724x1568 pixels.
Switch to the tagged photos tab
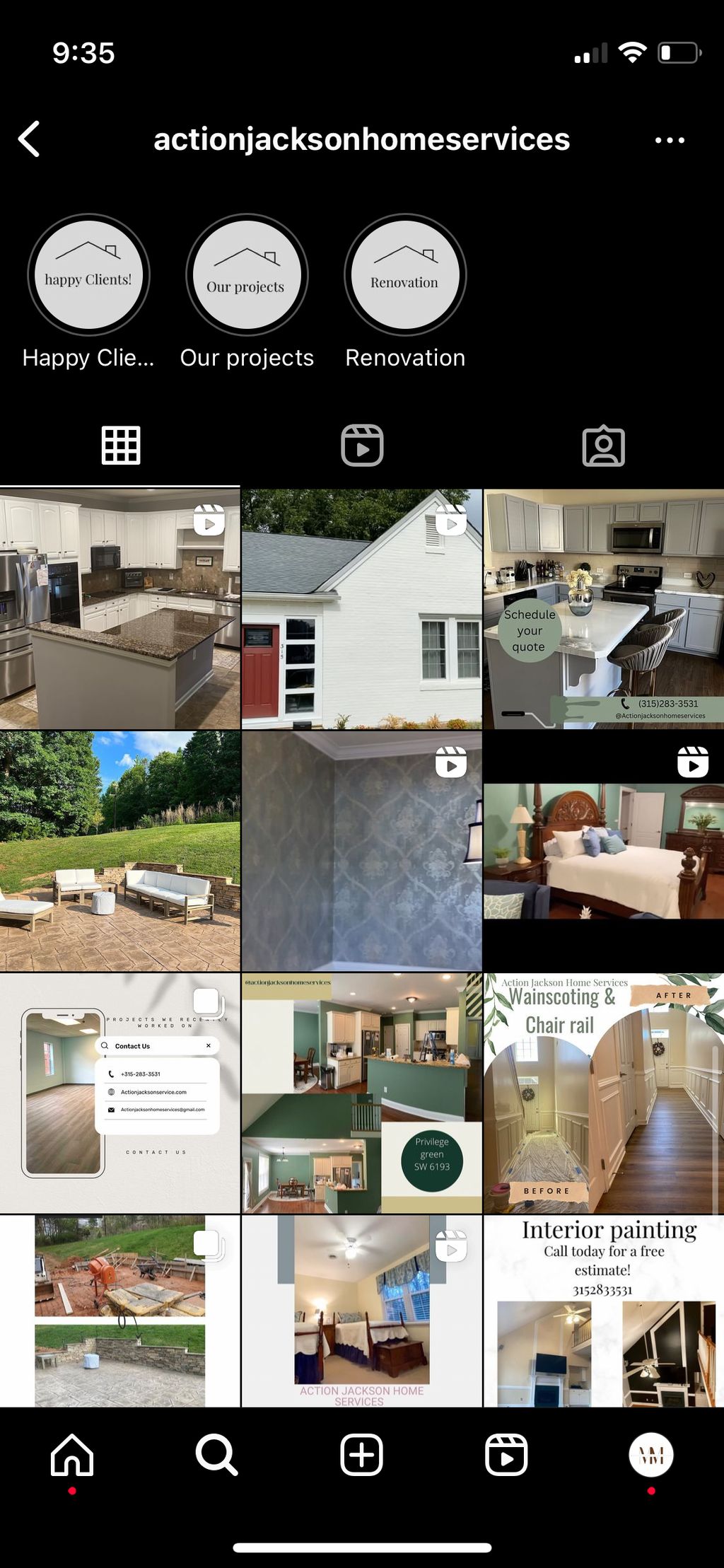click(x=603, y=446)
